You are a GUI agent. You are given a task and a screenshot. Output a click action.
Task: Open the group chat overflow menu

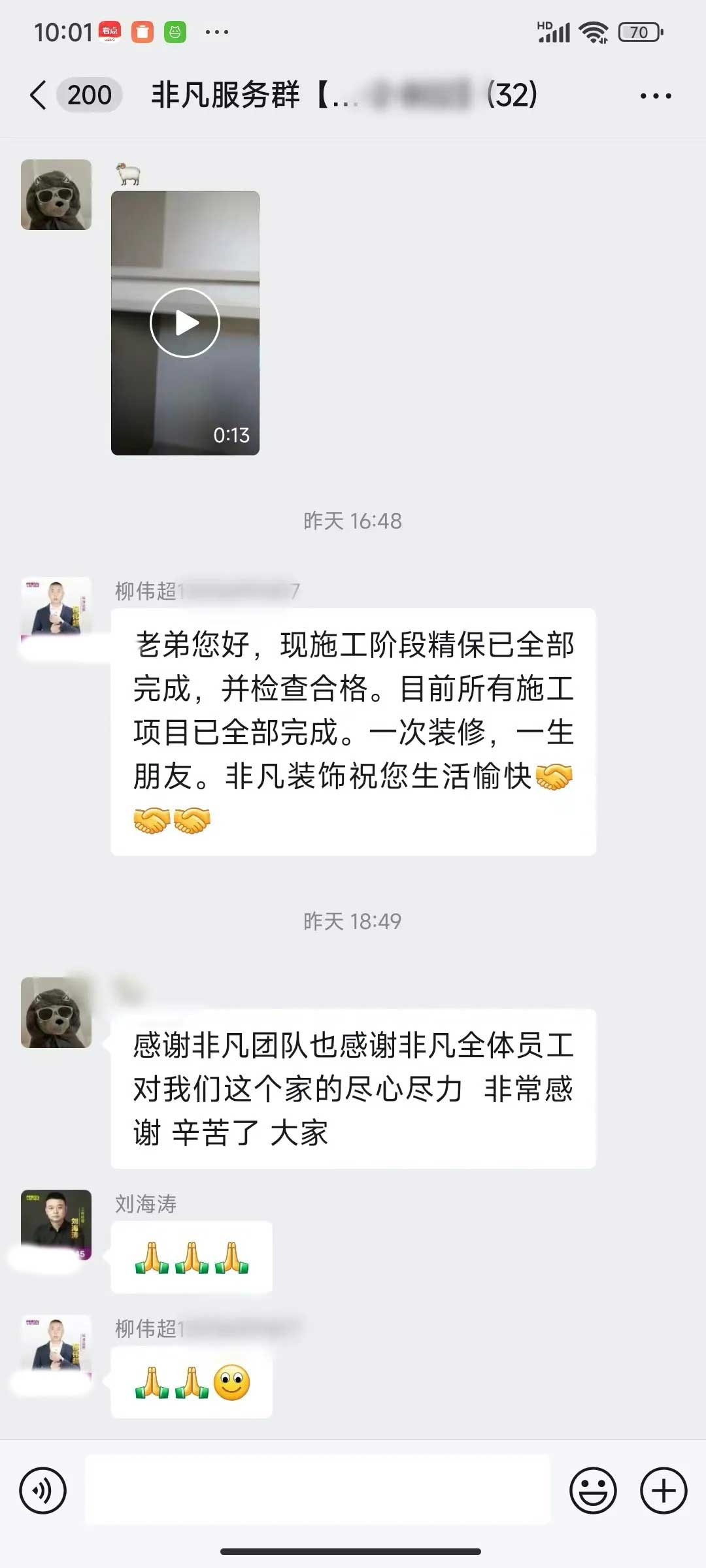coord(655,96)
